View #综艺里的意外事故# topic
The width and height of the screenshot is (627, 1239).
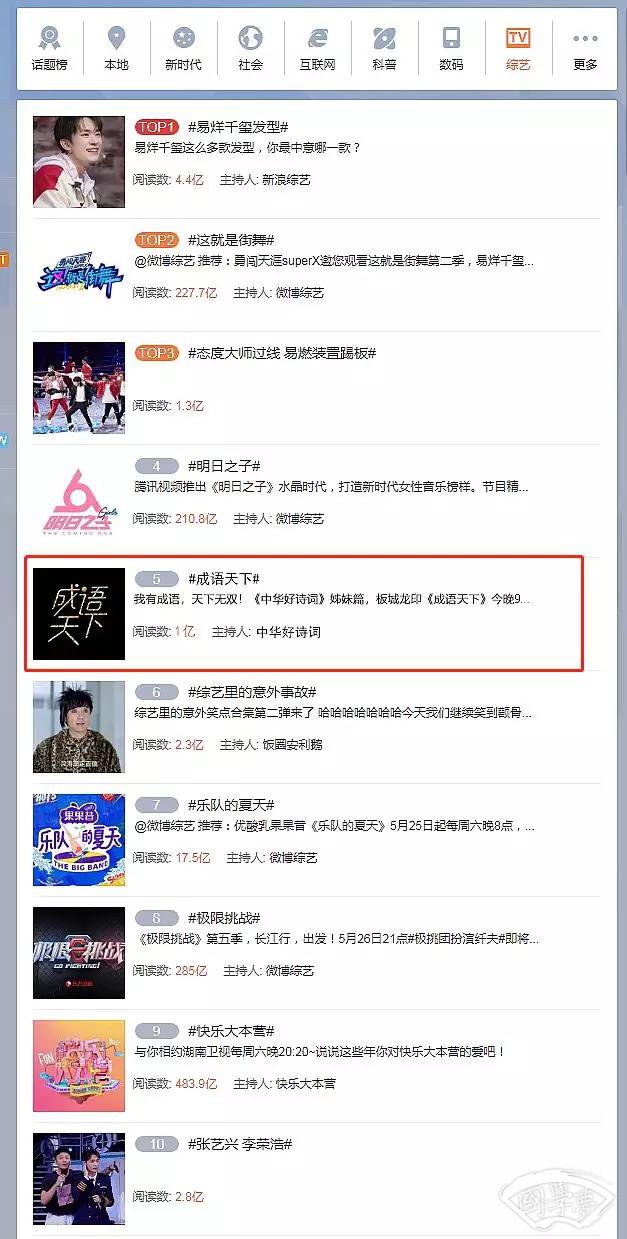252,692
